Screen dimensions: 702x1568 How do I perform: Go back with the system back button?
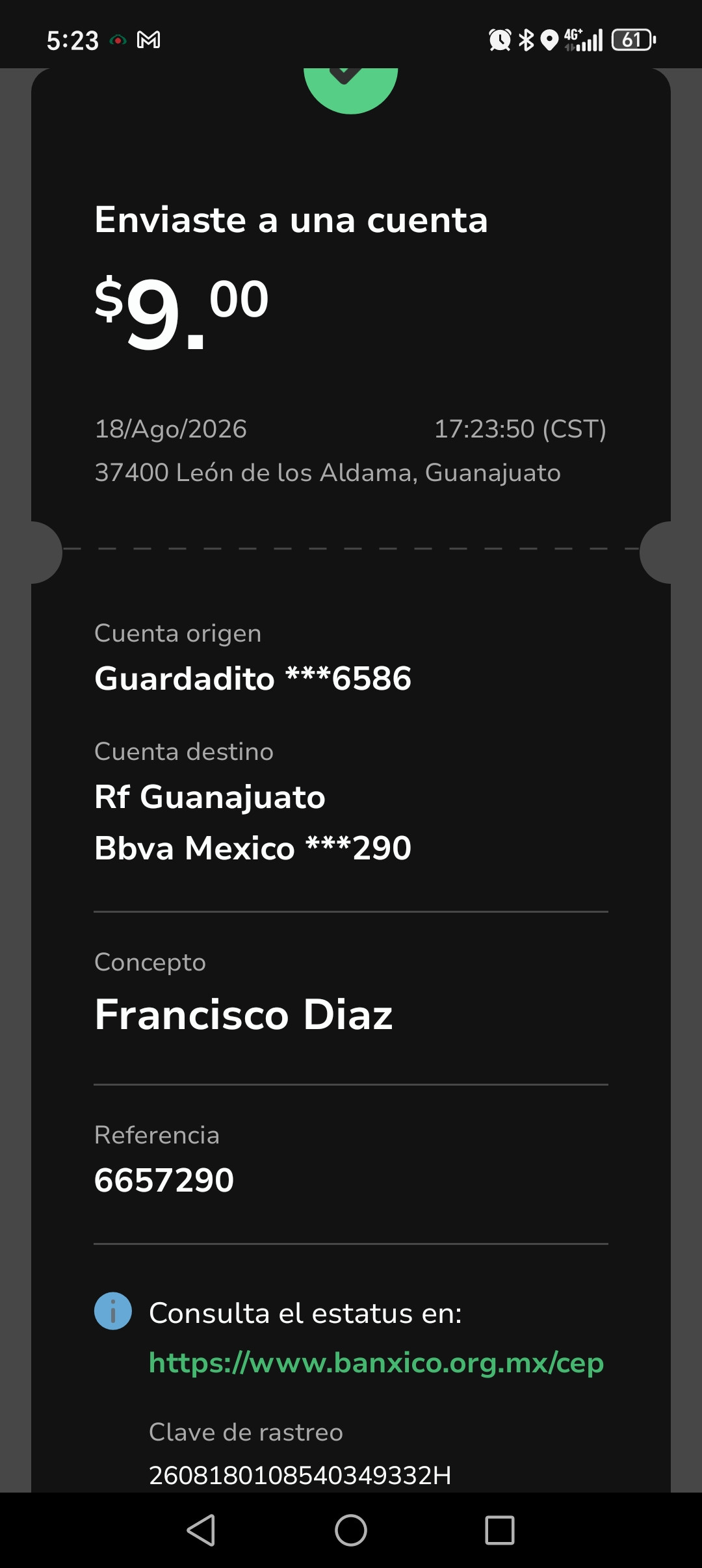(x=201, y=1530)
